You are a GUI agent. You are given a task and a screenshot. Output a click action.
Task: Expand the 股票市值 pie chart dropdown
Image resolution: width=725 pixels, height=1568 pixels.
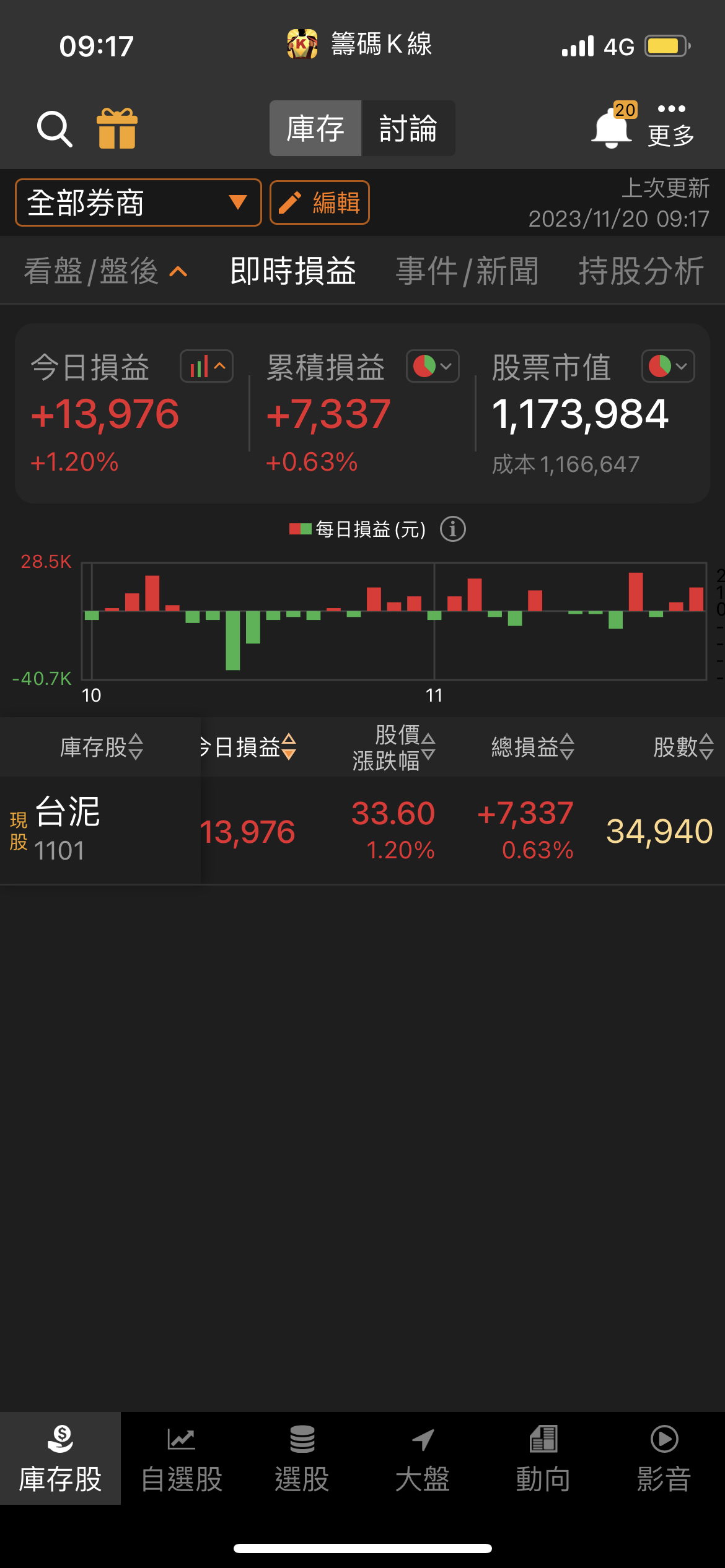[668, 367]
